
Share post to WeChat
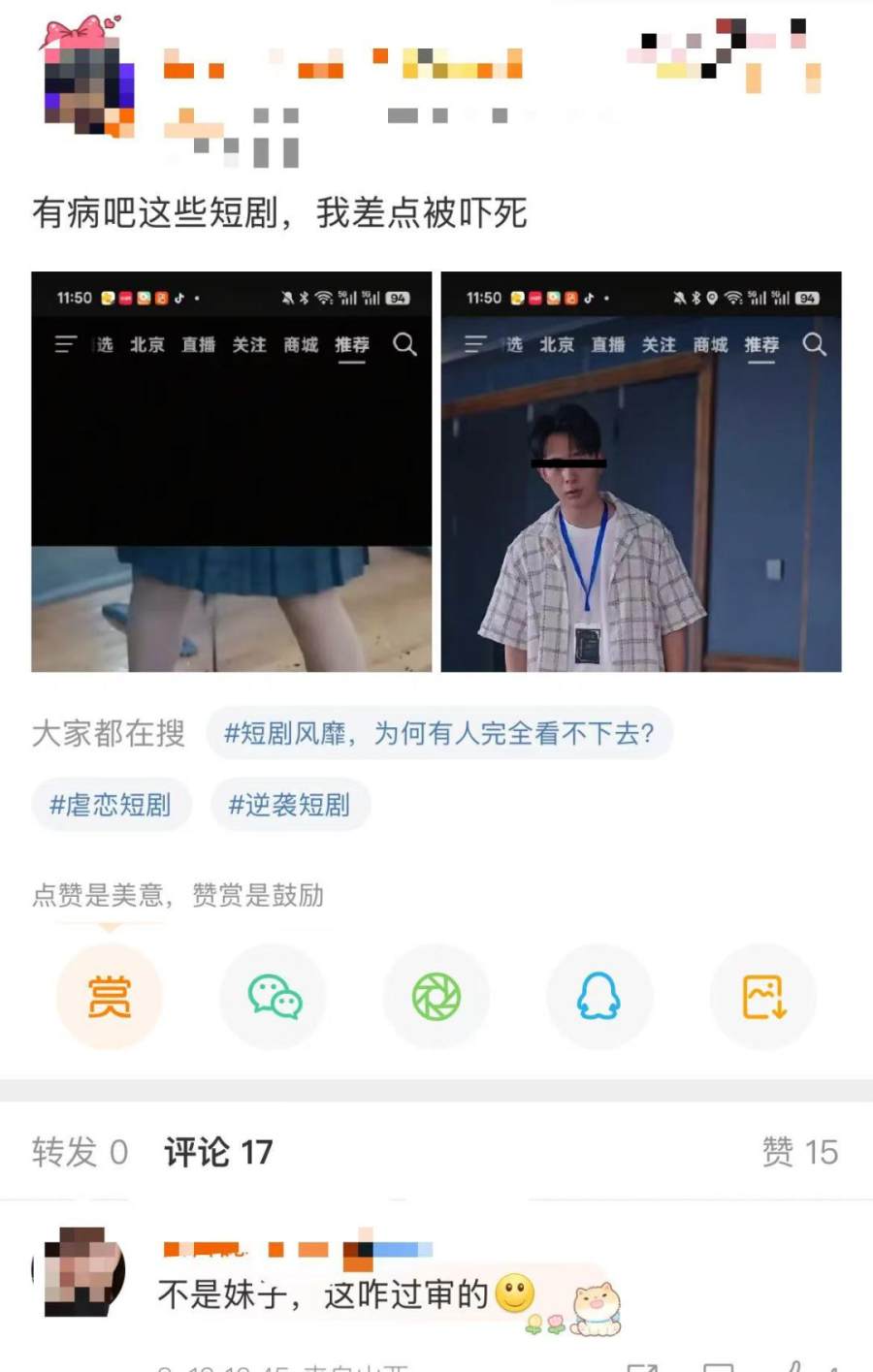point(274,996)
